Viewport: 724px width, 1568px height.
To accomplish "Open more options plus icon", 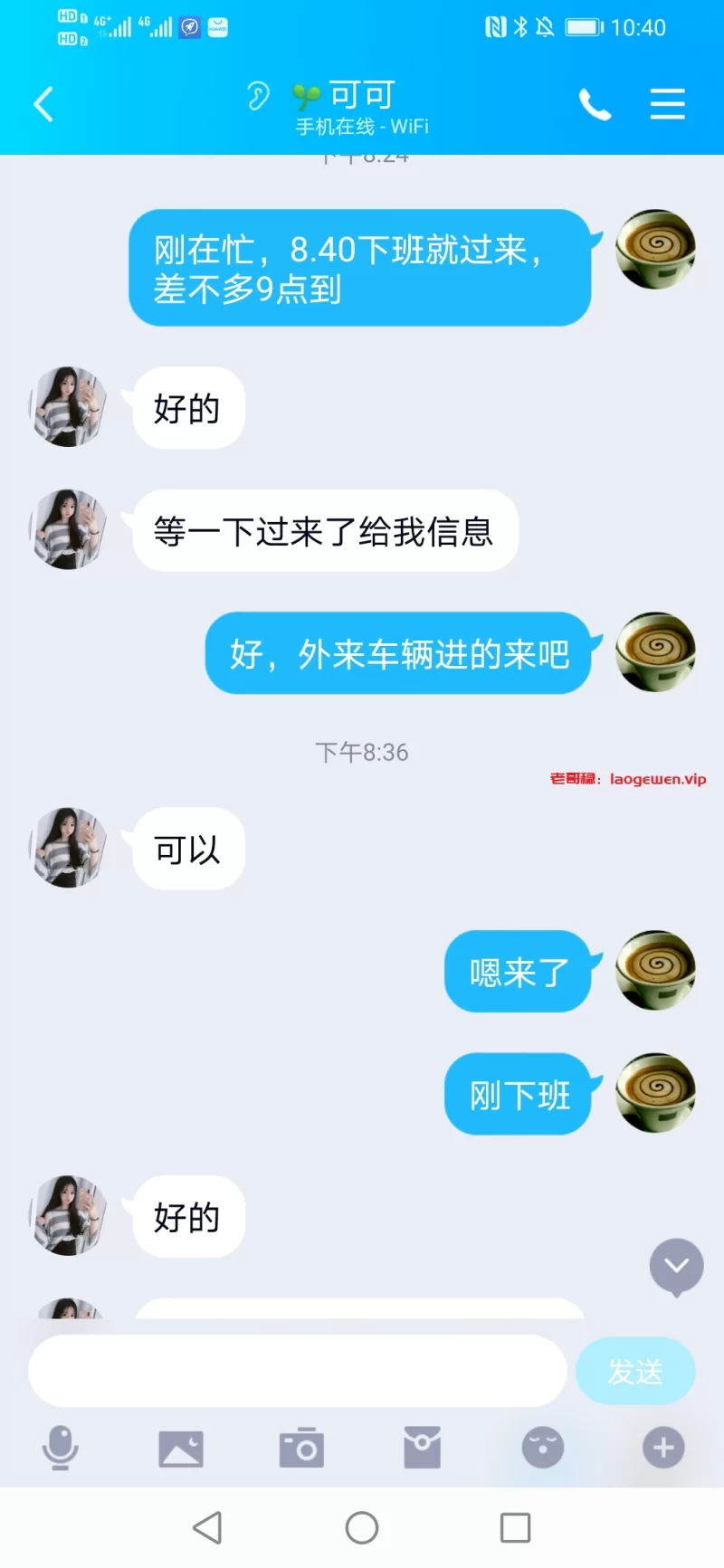I will pyautogui.click(x=663, y=1448).
